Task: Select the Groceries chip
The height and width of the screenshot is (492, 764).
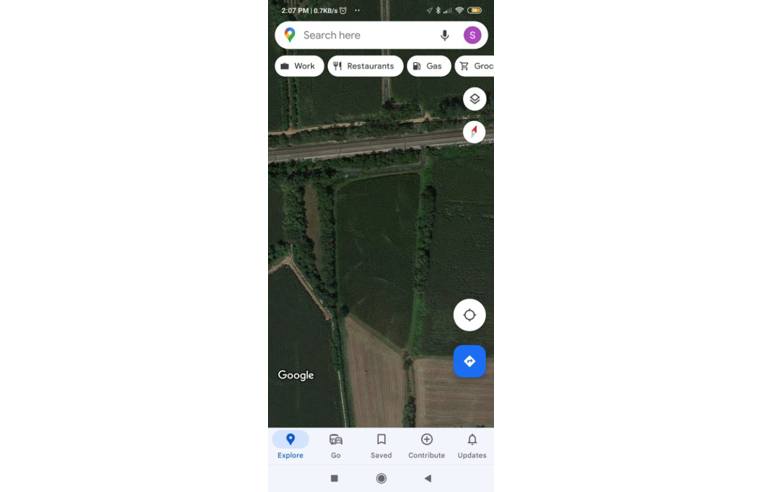Action: (x=476, y=66)
